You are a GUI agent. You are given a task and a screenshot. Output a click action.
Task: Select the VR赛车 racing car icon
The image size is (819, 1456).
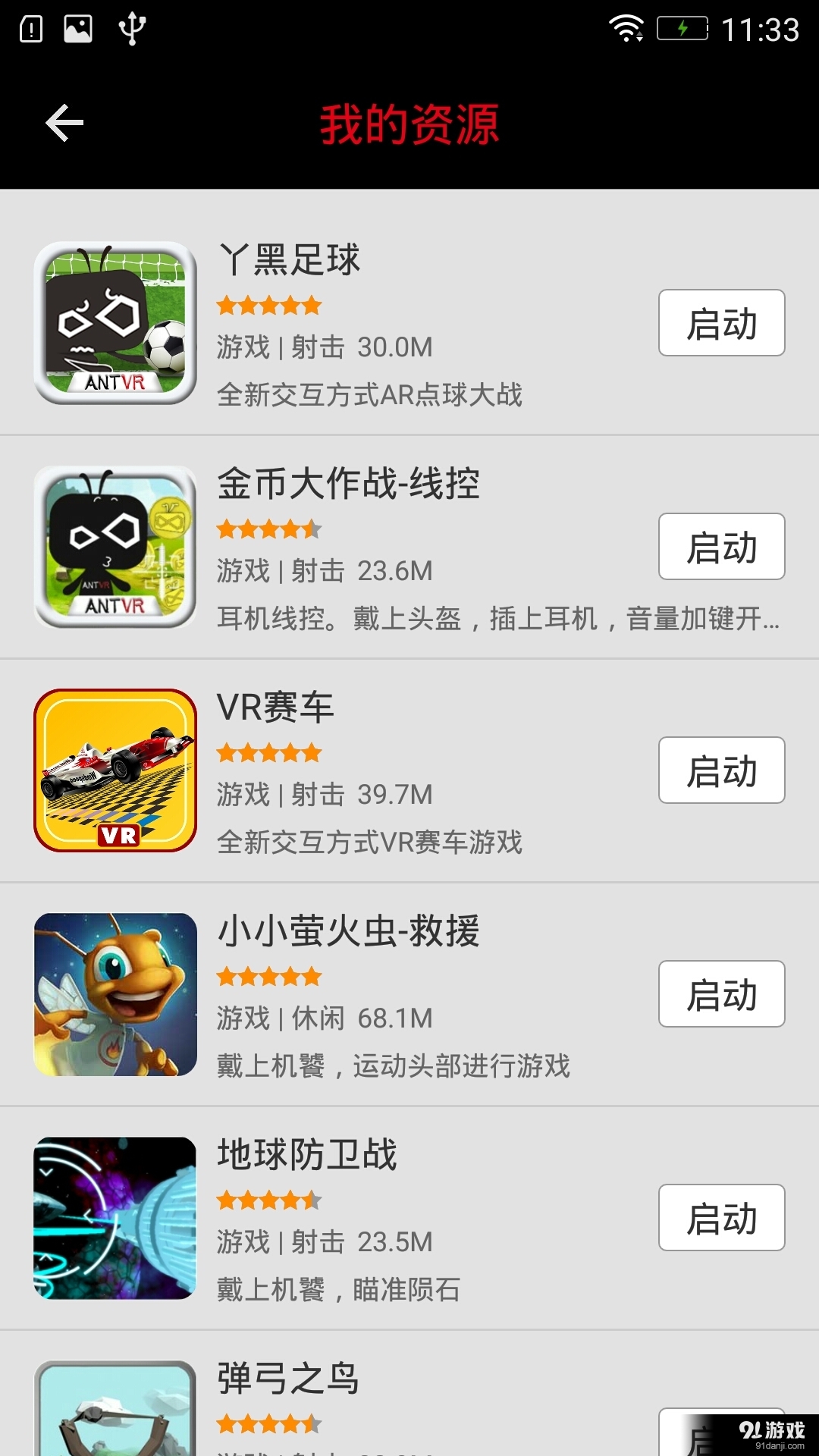point(115,770)
